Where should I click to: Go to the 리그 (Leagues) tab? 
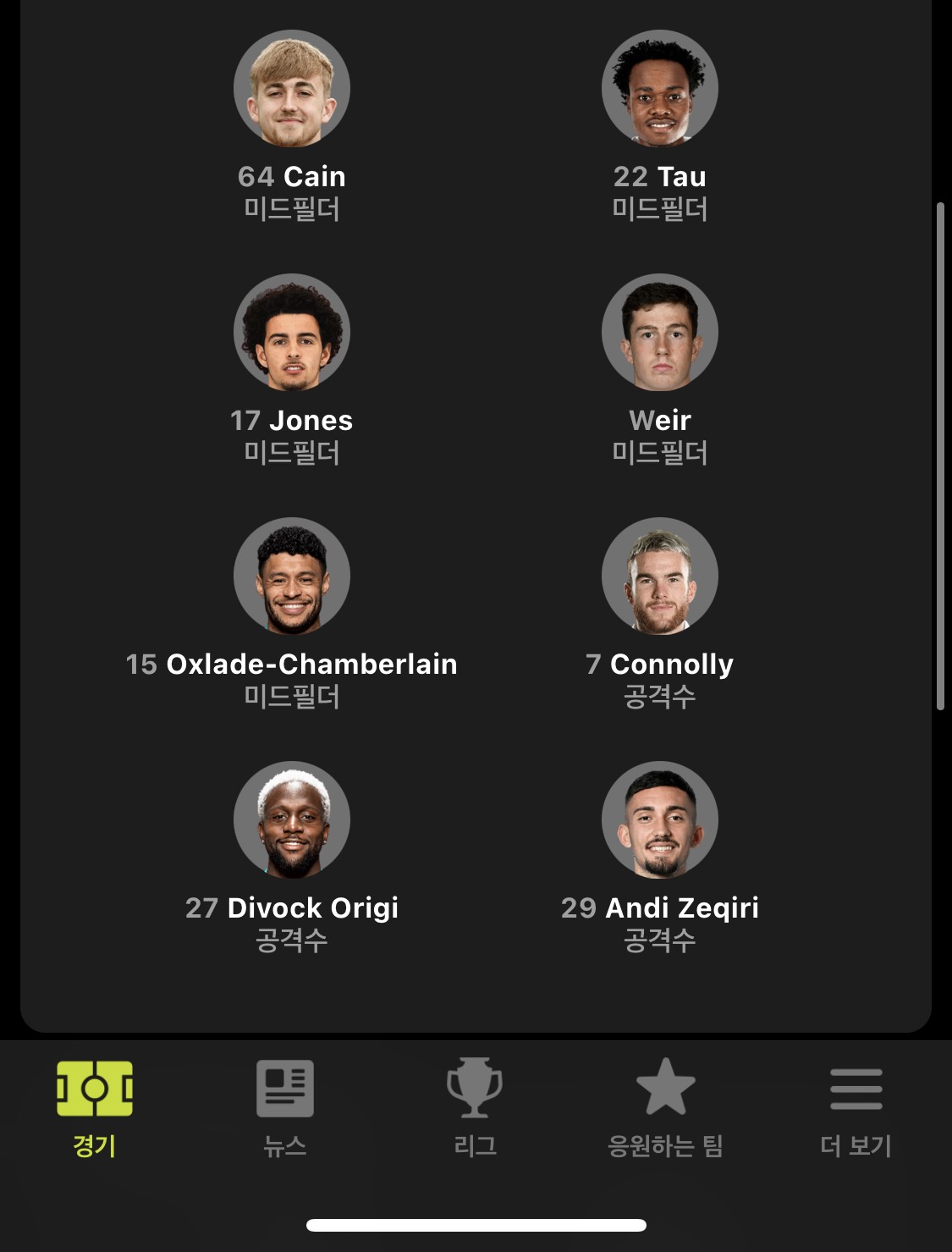(475, 1107)
